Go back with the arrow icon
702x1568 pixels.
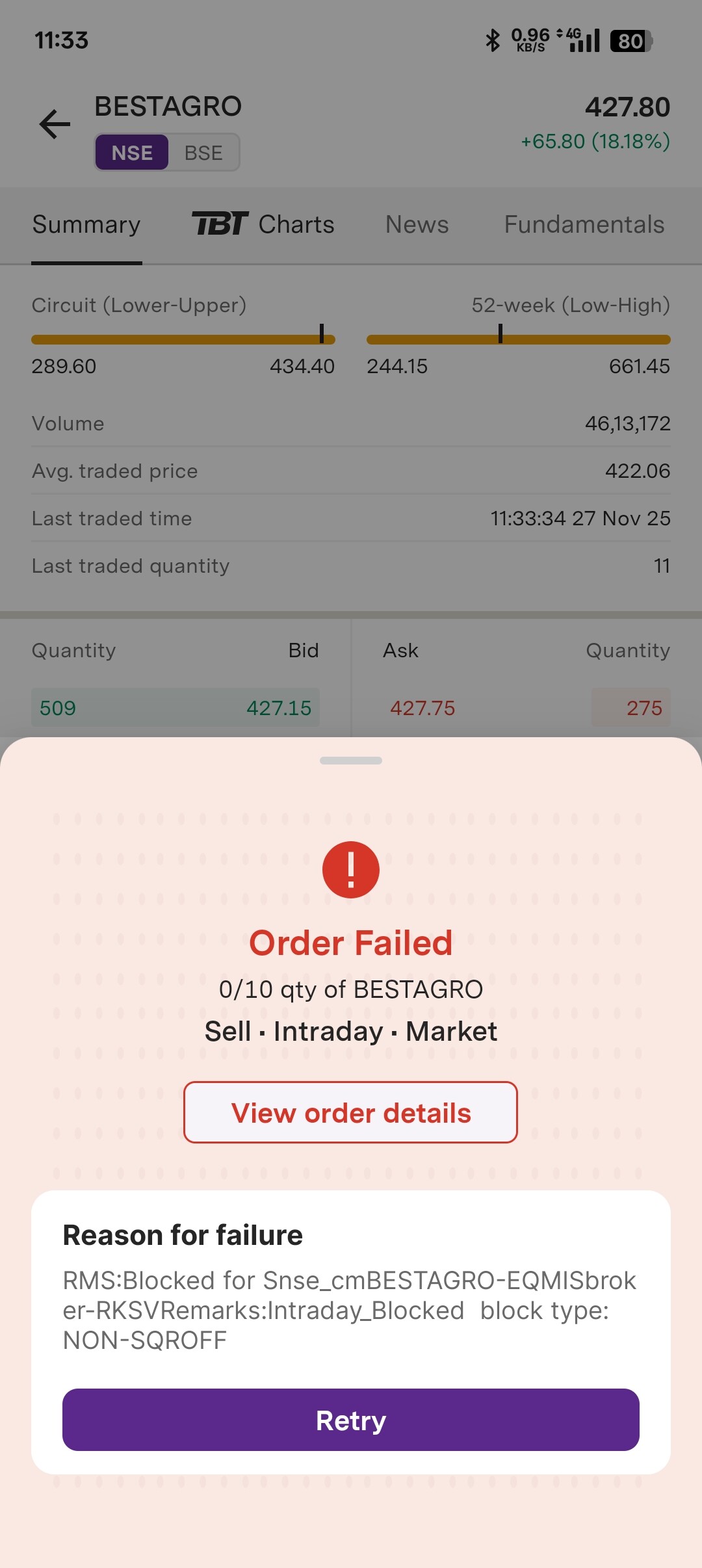[x=55, y=124]
